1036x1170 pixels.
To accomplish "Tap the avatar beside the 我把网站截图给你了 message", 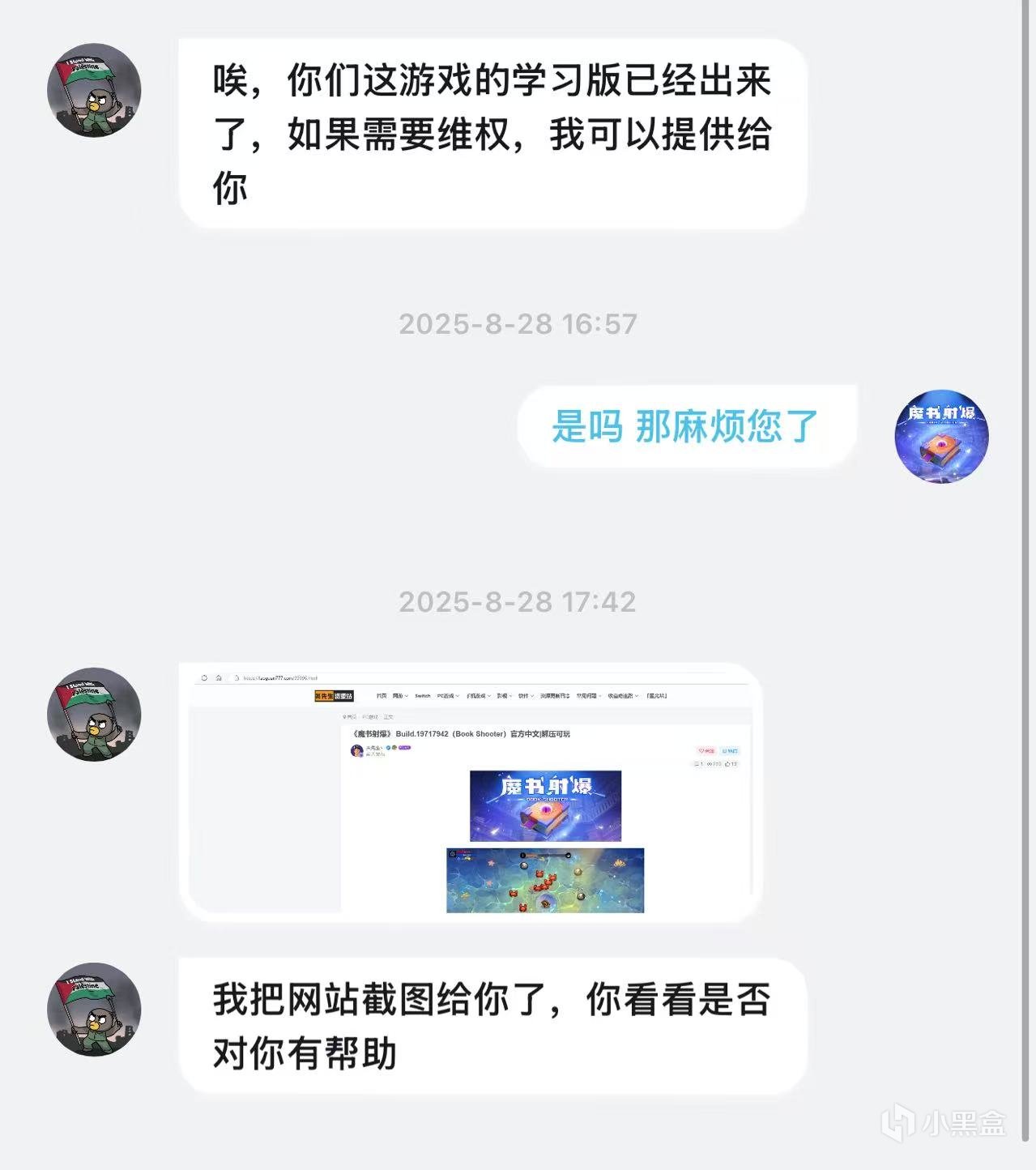I will click(x=94, y=1009).
